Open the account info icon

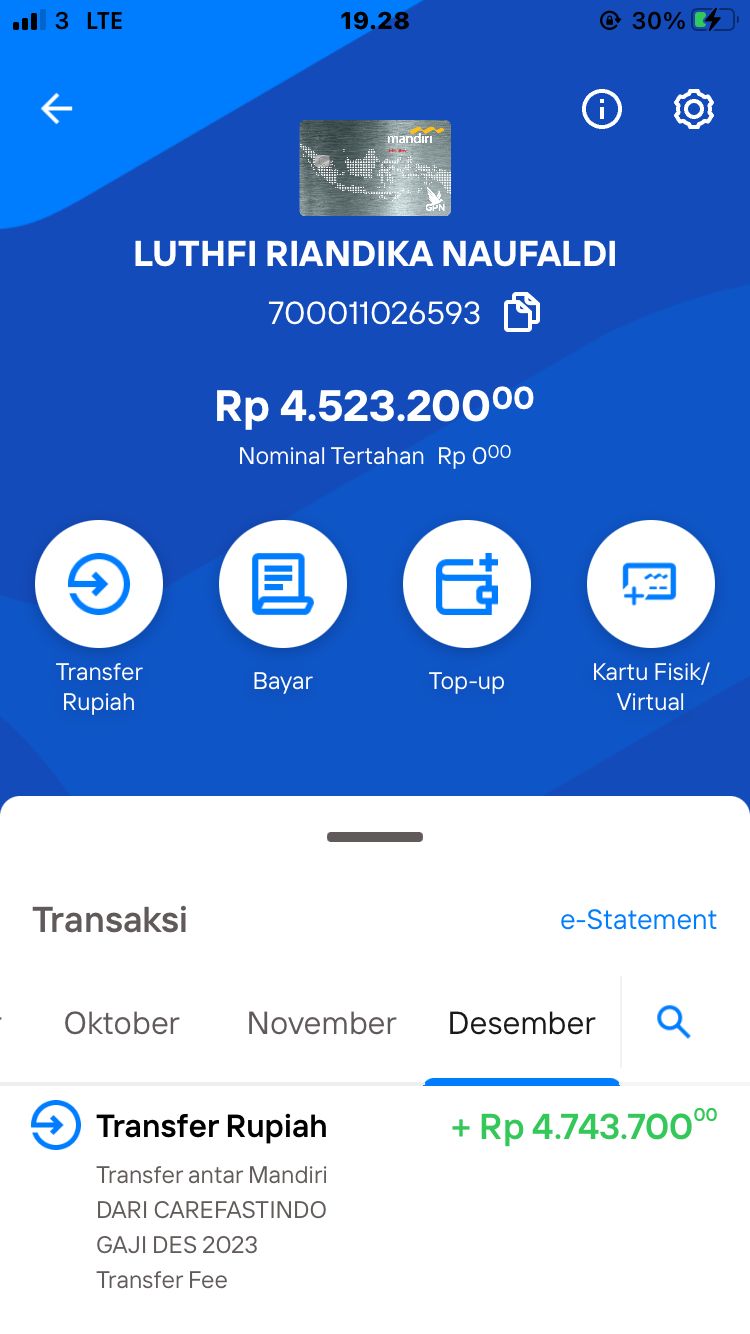click(602, 109)
